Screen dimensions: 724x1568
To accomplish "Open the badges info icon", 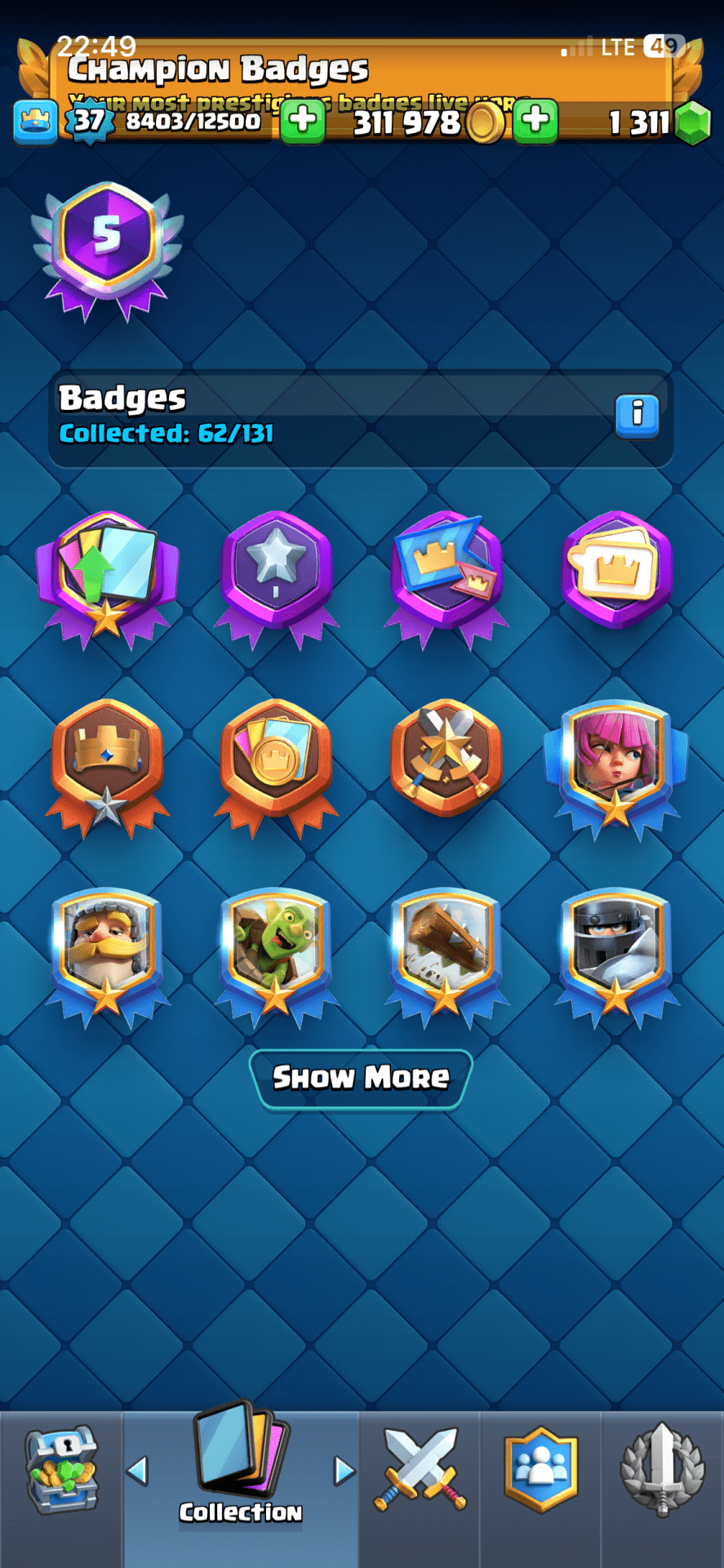I will [x=637, y=415].
